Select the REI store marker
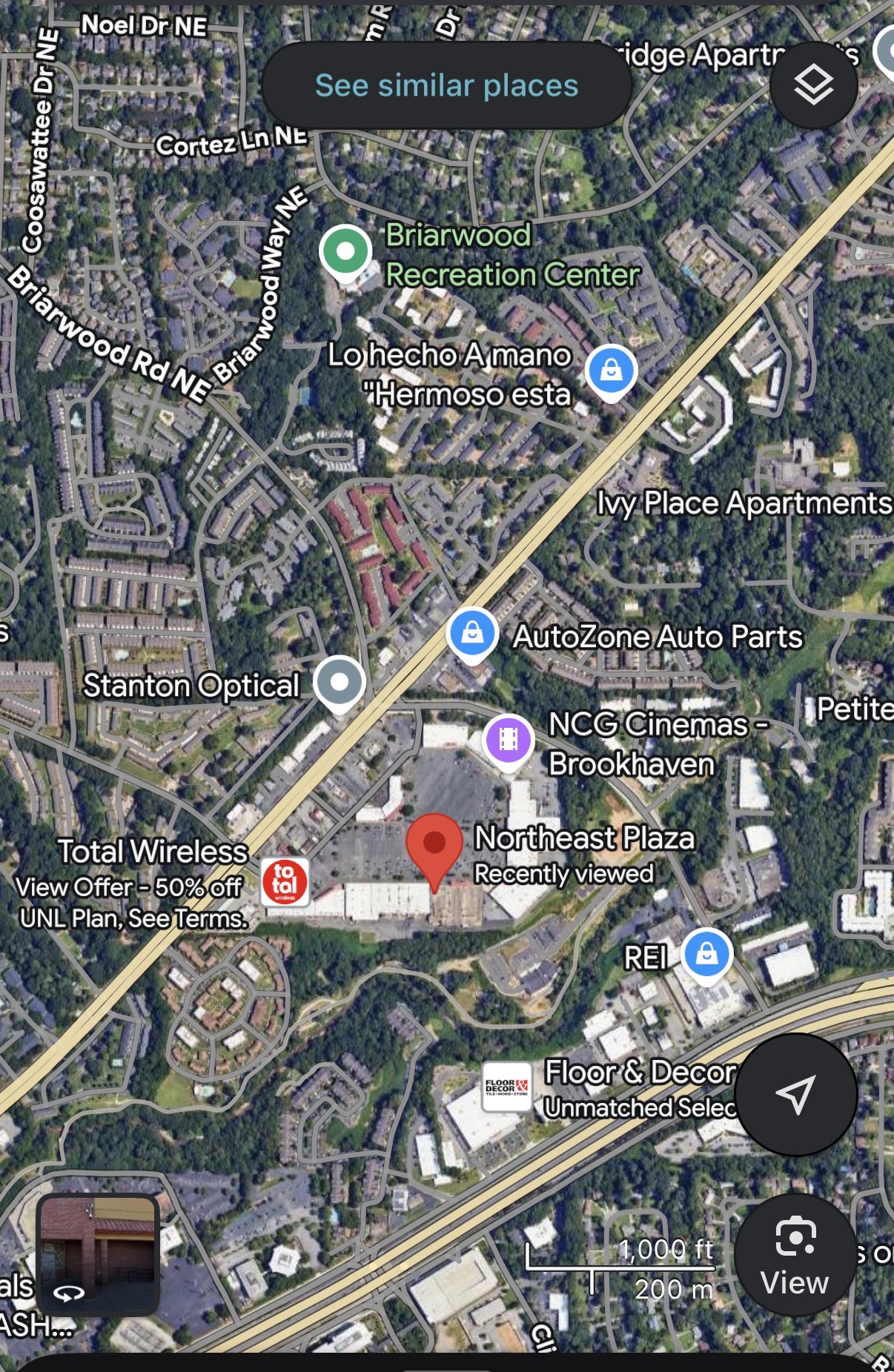This screenshot has height=1372, width=894. (x=706, y=953)
